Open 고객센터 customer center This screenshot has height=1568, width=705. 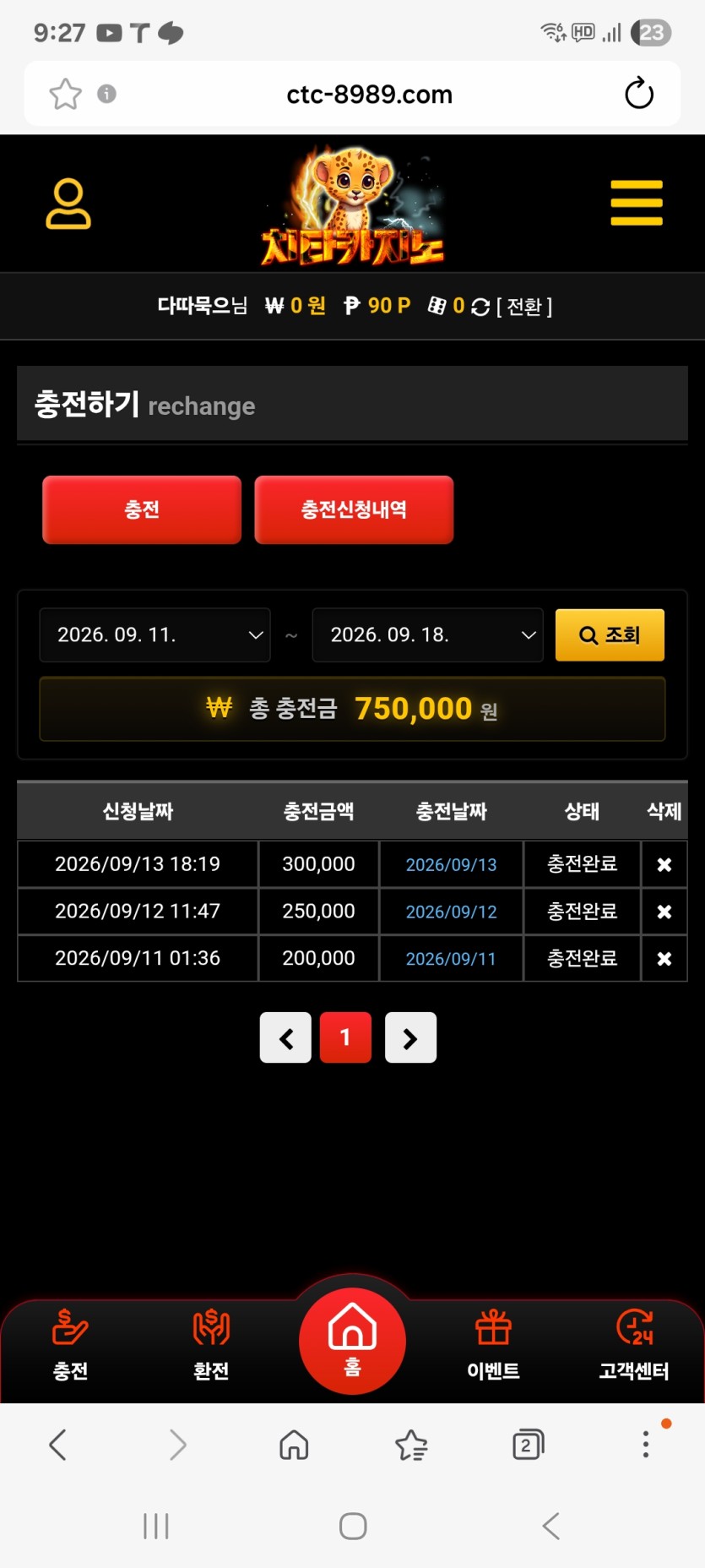(x=634, y=1344)
